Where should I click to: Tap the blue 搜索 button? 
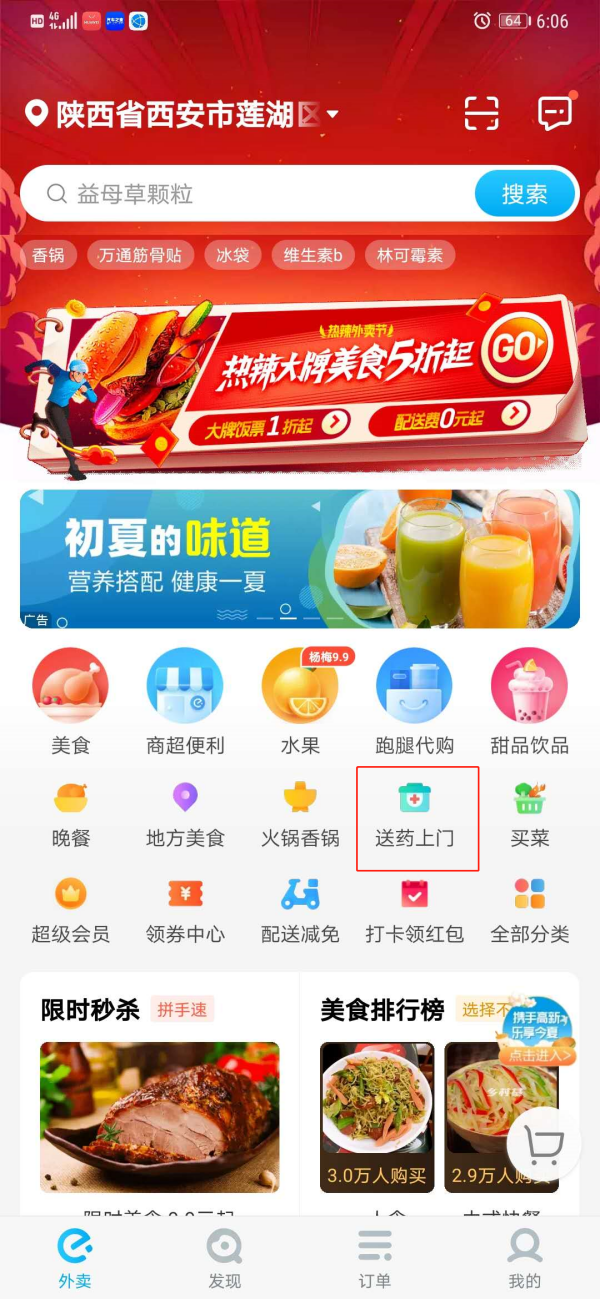pyautogui.click(x=524, y=194)
